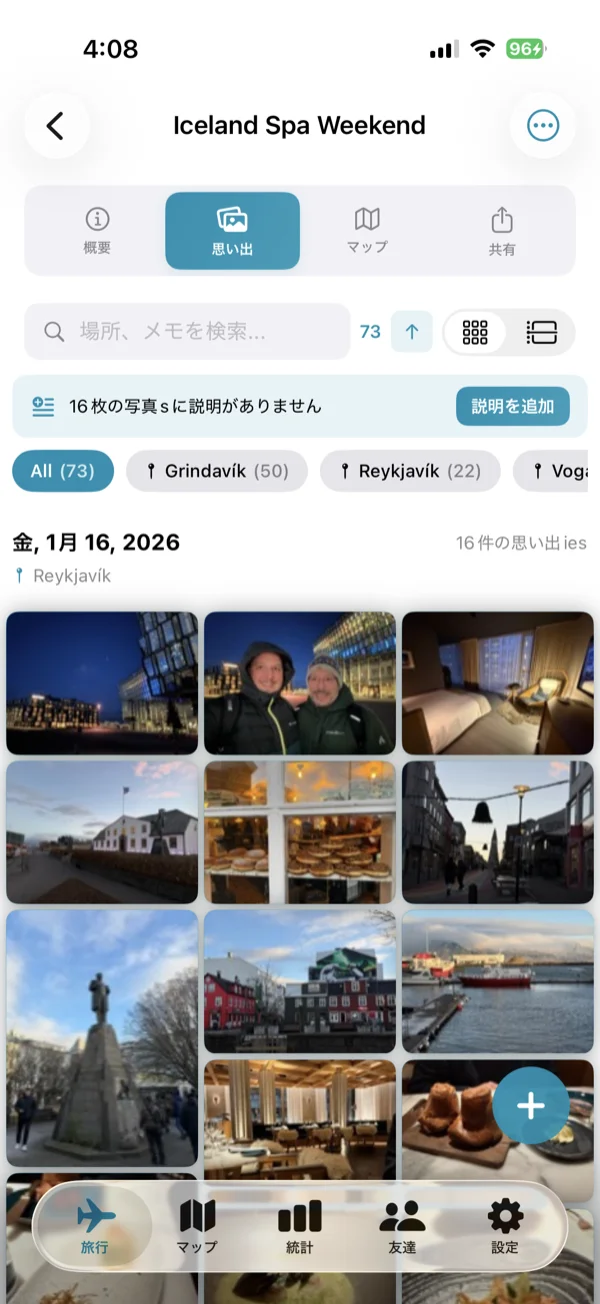Open the harbor with red boat photo
Screen dimensions: 600x1304
point(497,980)
